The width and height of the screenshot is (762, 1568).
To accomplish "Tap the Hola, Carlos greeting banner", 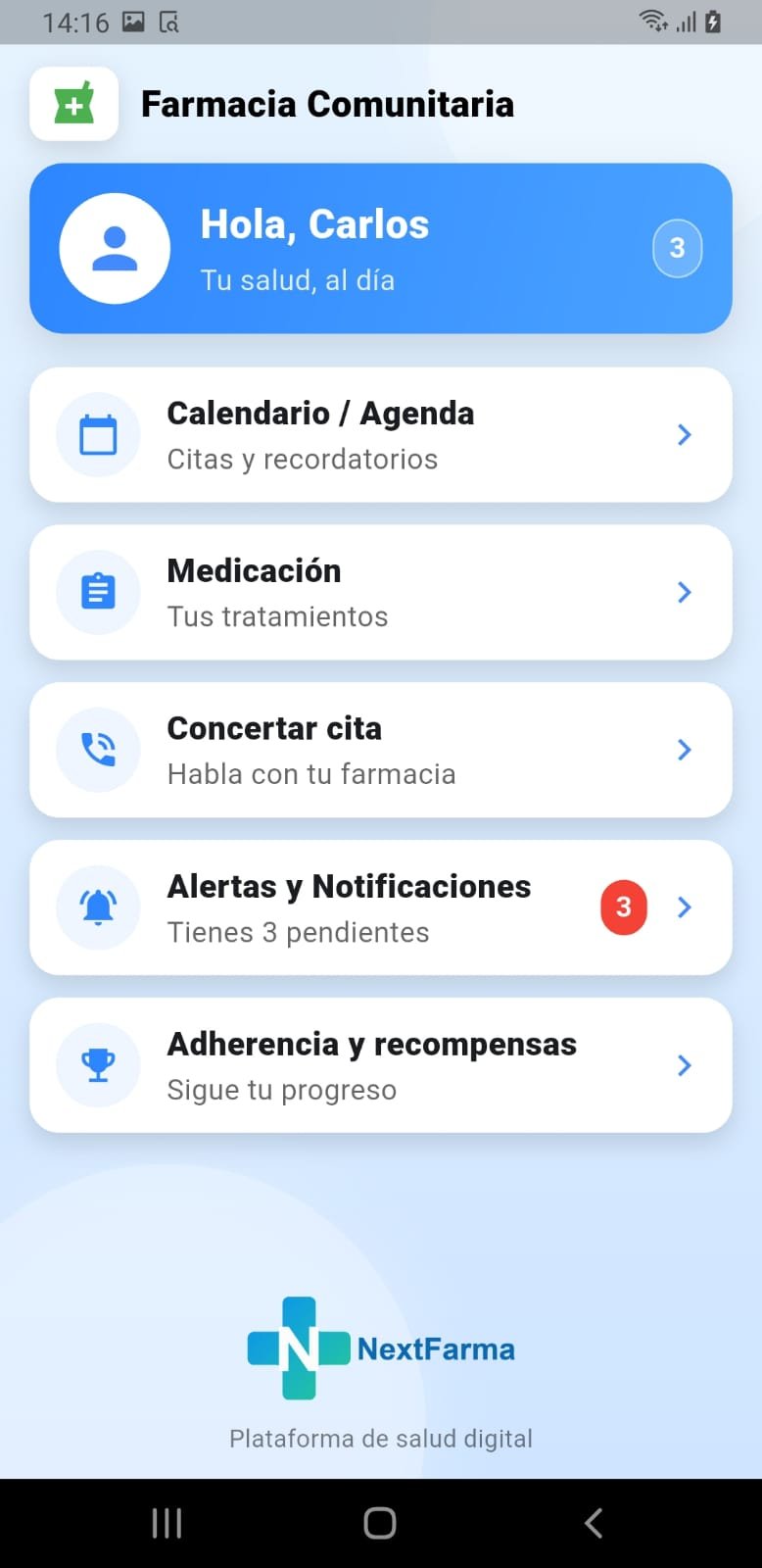I will [381, 248].
